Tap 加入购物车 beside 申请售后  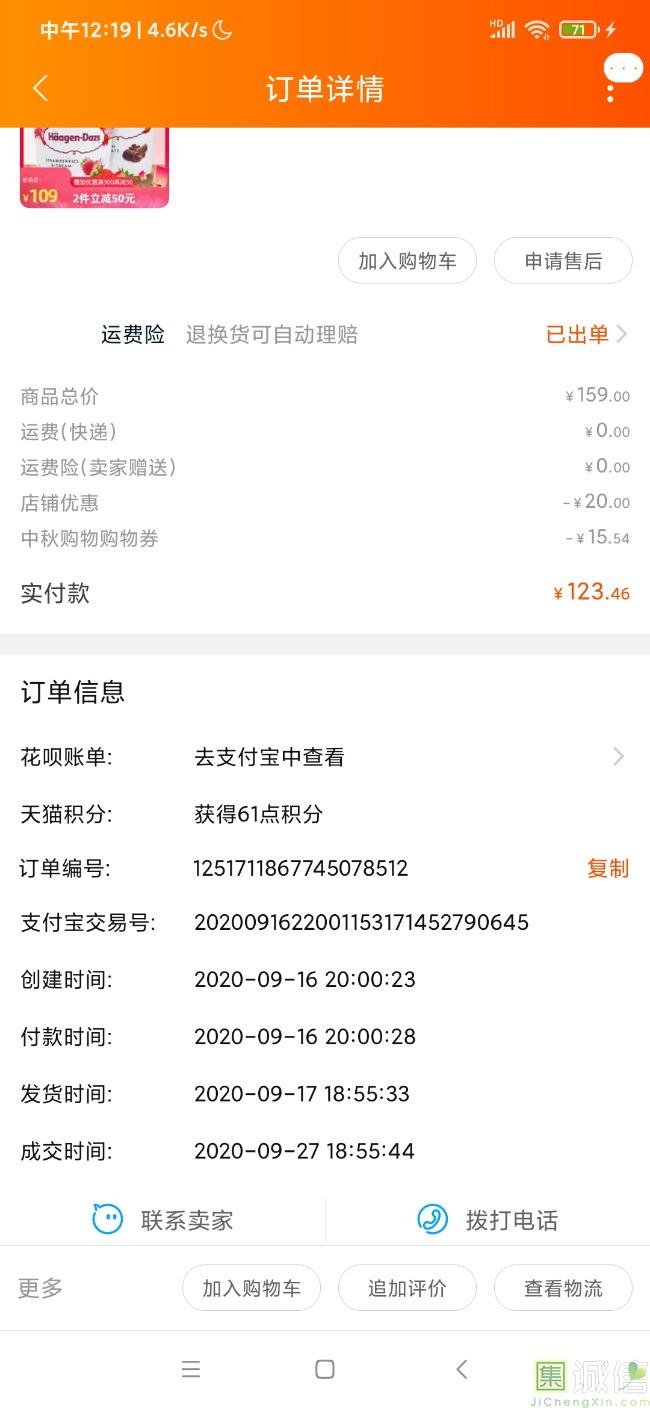[x=407, y=261]
